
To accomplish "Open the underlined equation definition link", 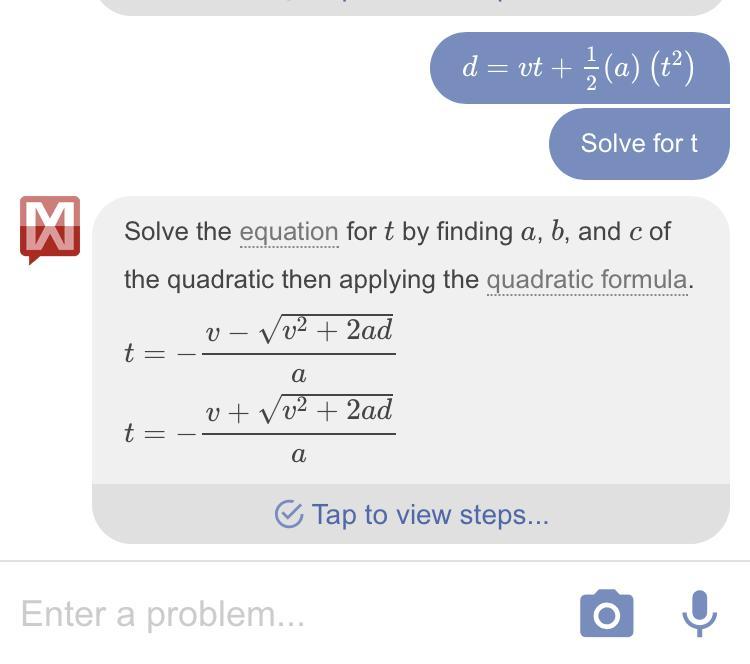I will 289,232.
